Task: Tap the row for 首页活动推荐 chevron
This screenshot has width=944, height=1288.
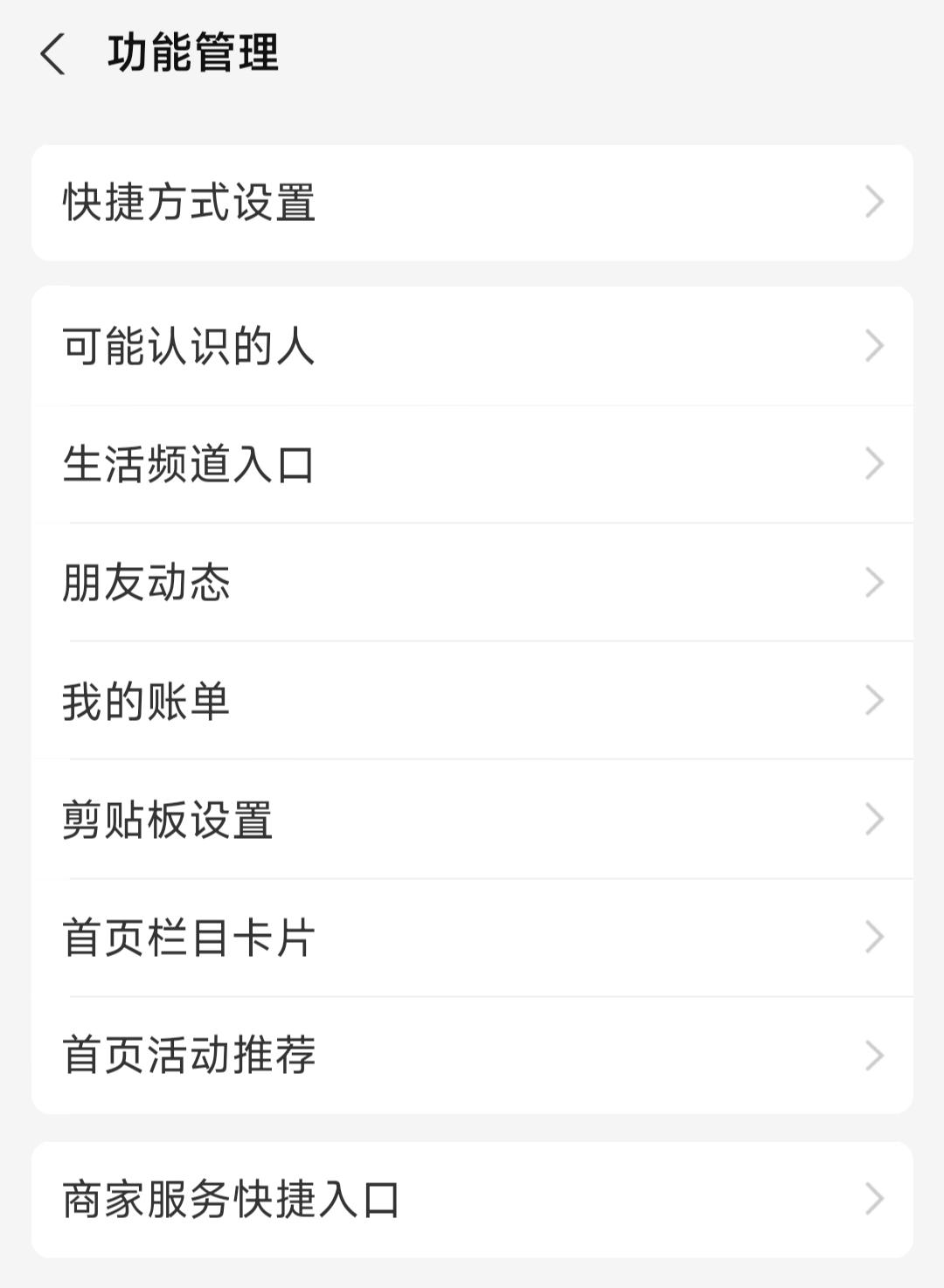Action: (874, 1056)
